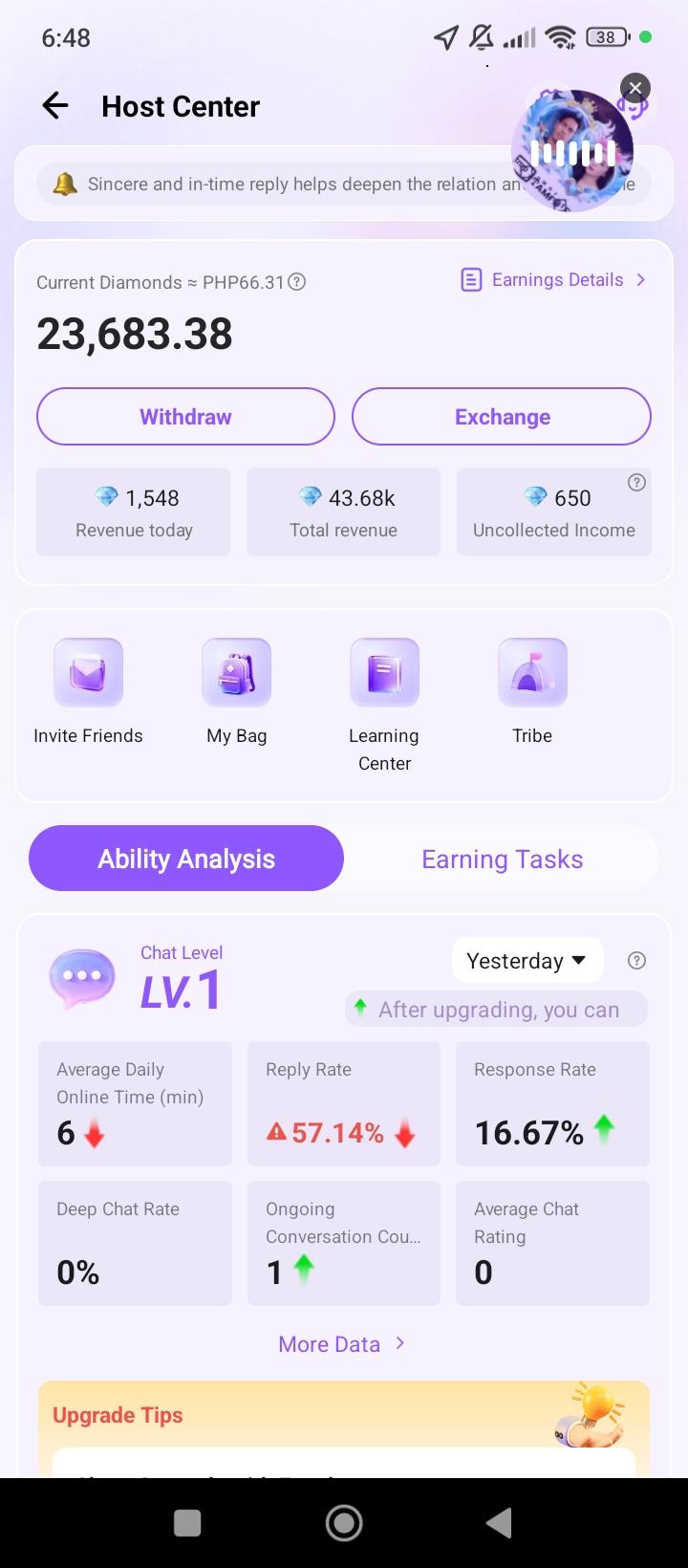
Task: Select the Ability Analysis tab
Action: pos(186,859)
